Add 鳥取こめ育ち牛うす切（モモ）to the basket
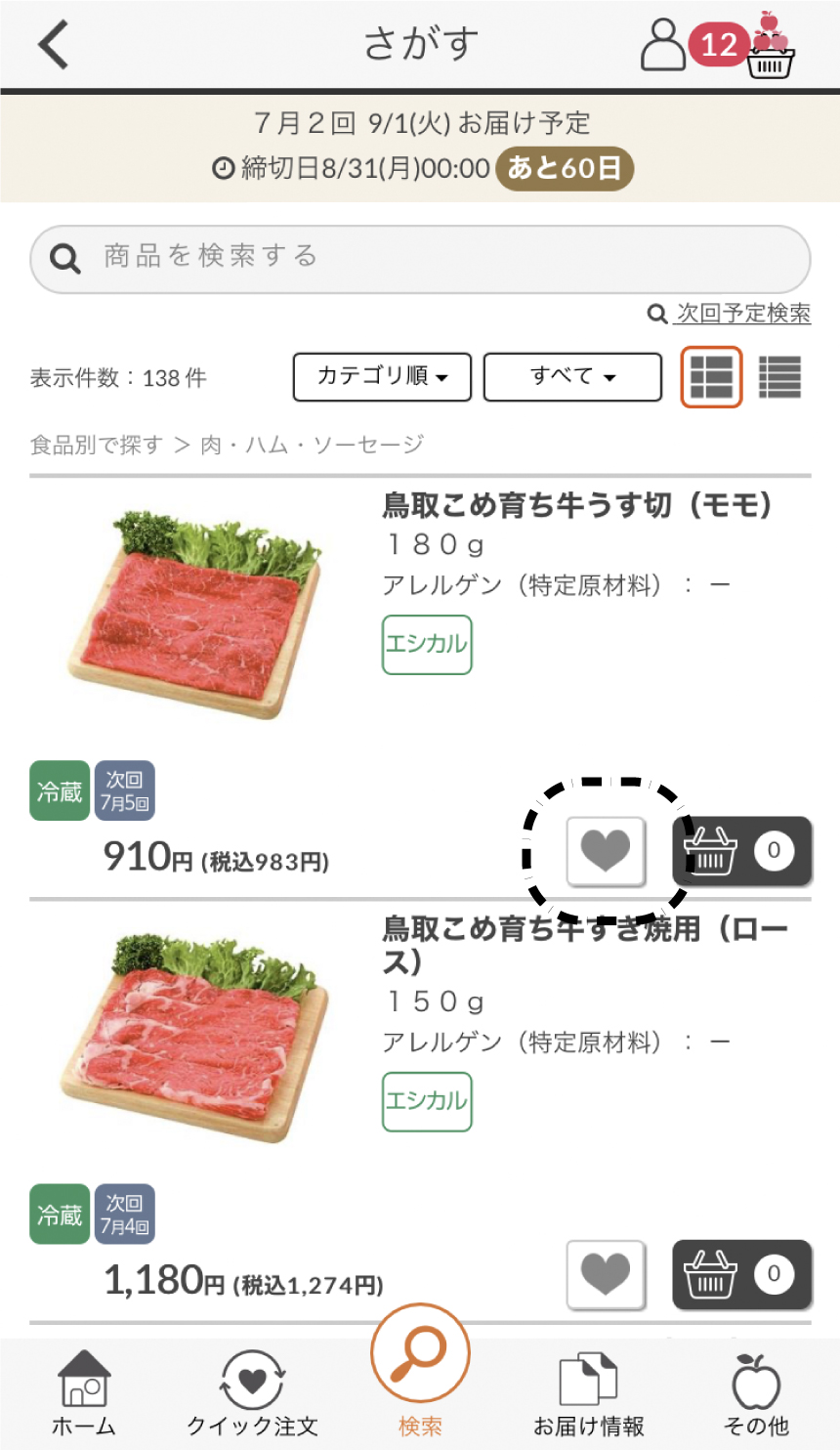Image resolution: width=840 pixels, height=1450 pixels. pyautogui.click(x=741, y=851)
